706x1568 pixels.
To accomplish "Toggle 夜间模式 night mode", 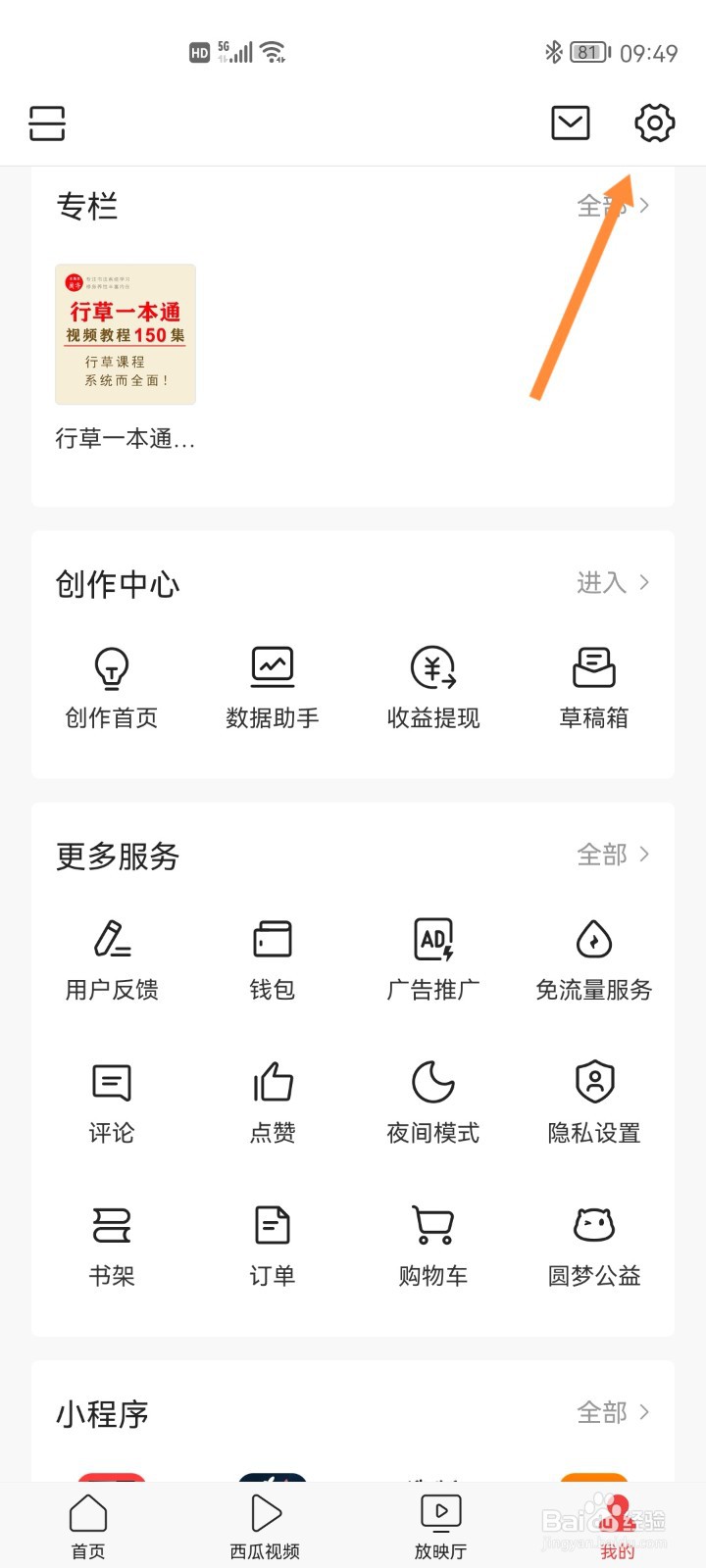I will click(x=433, y=1102).
